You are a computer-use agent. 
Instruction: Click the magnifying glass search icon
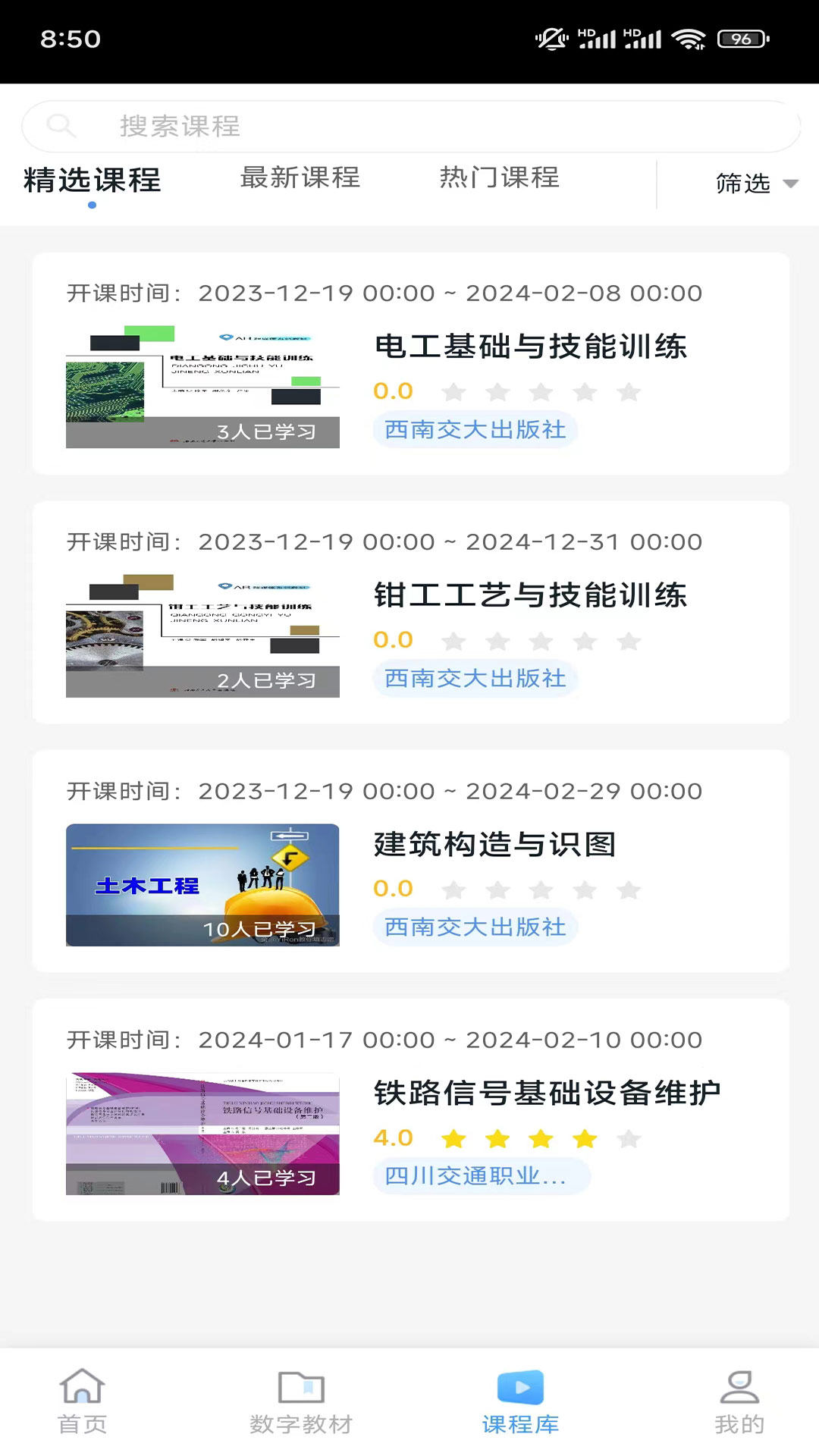[x=63, y=125]
